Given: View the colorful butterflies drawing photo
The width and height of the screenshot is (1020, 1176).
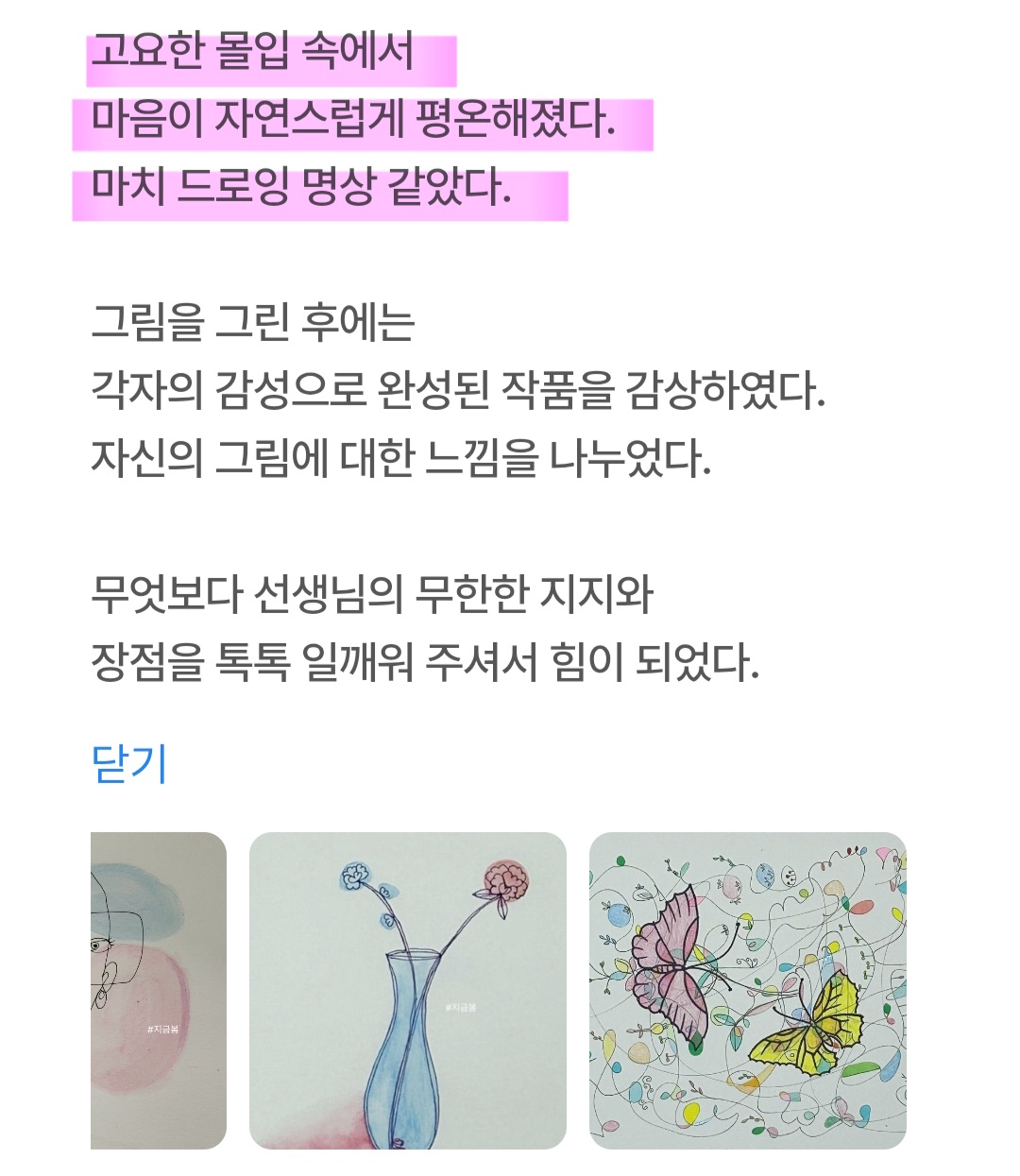Looking at the screenshot, I should pyautogui.click(x=747, y=990).
